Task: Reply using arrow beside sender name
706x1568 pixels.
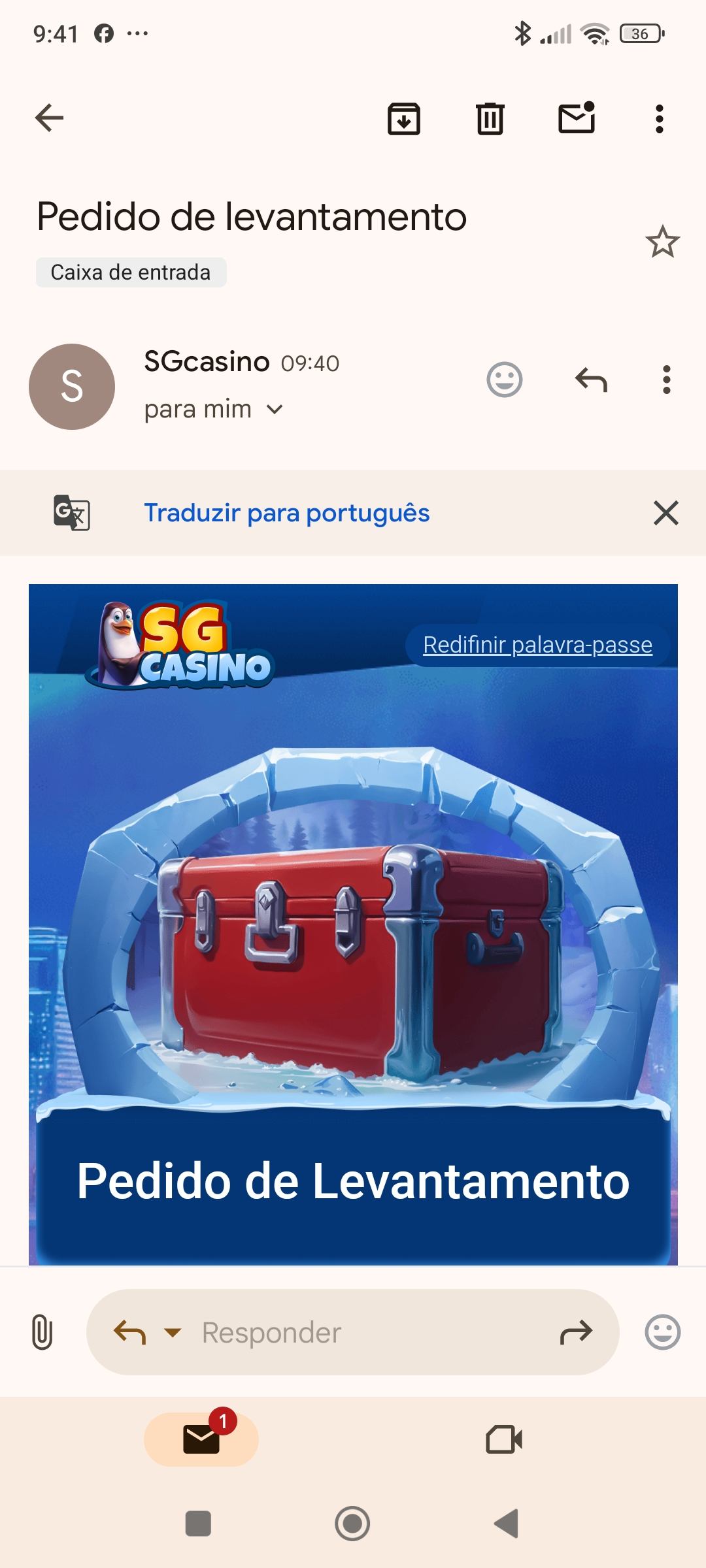Action: pyautogui.click(x=591, y=380)
